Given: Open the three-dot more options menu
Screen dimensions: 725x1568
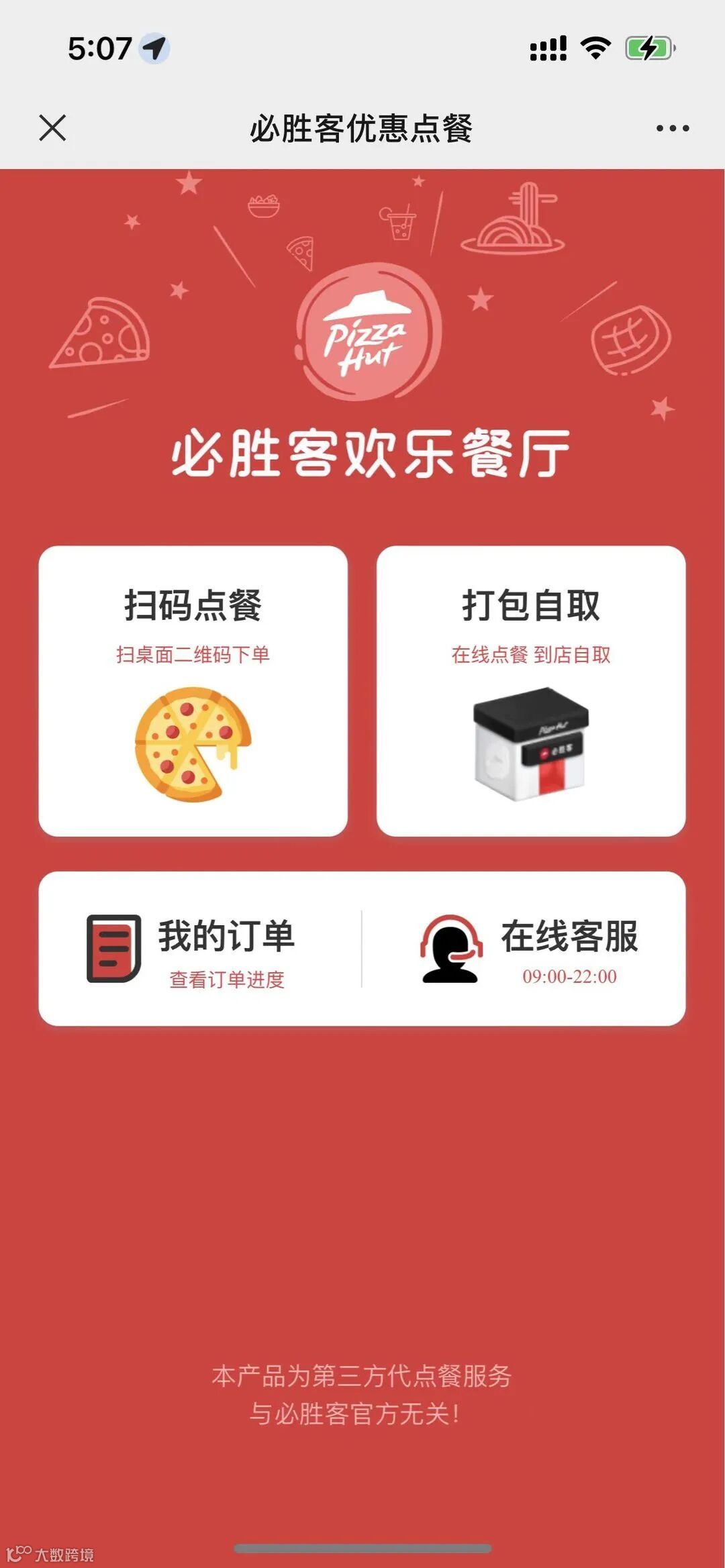Looking at the screenshot, I should click(x=672, y=128).
